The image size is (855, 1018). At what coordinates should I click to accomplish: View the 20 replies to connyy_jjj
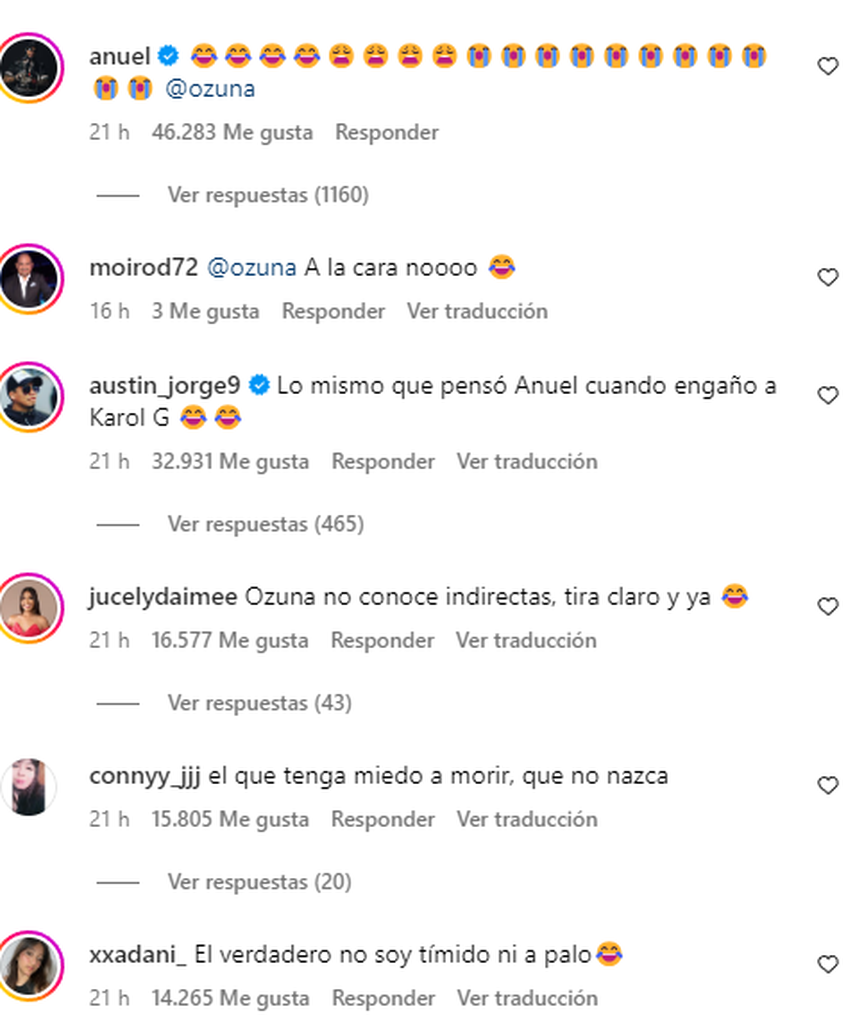tap(259, 882)
